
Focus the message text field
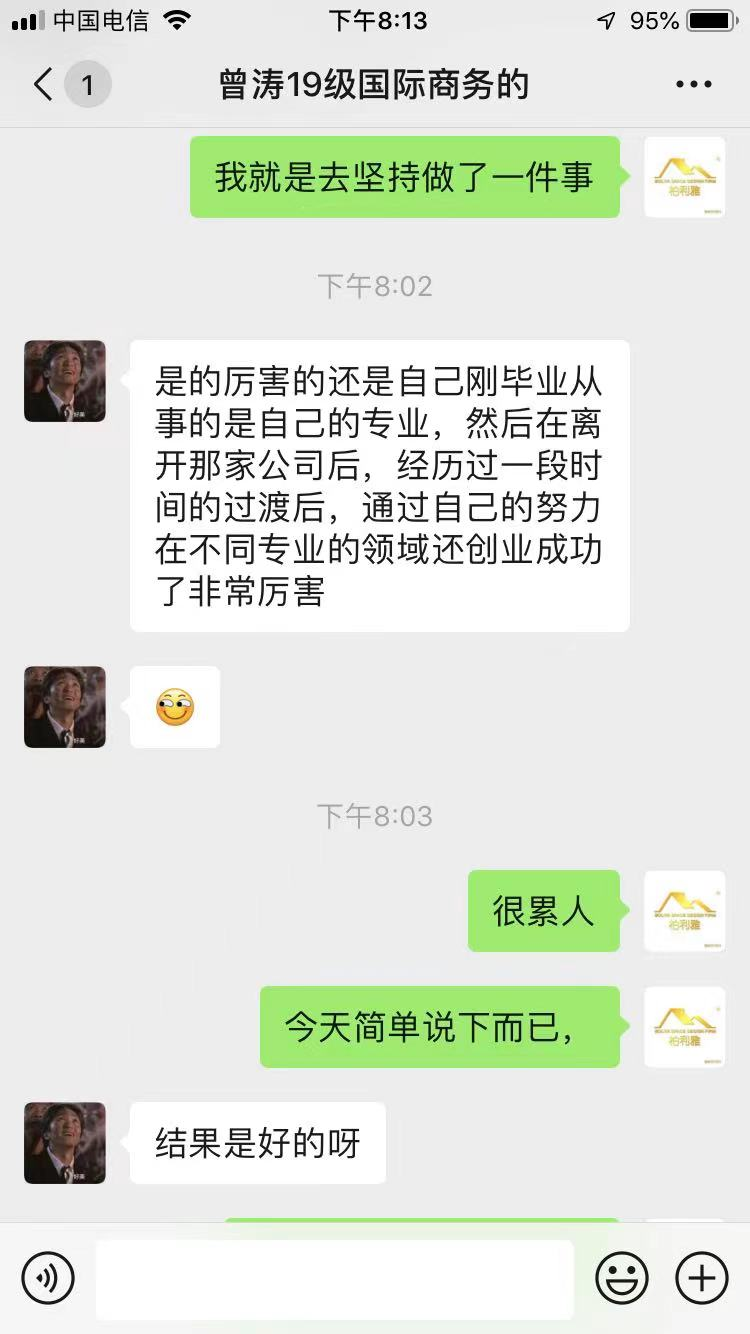pyautogui.click(x=334, y=1279)
